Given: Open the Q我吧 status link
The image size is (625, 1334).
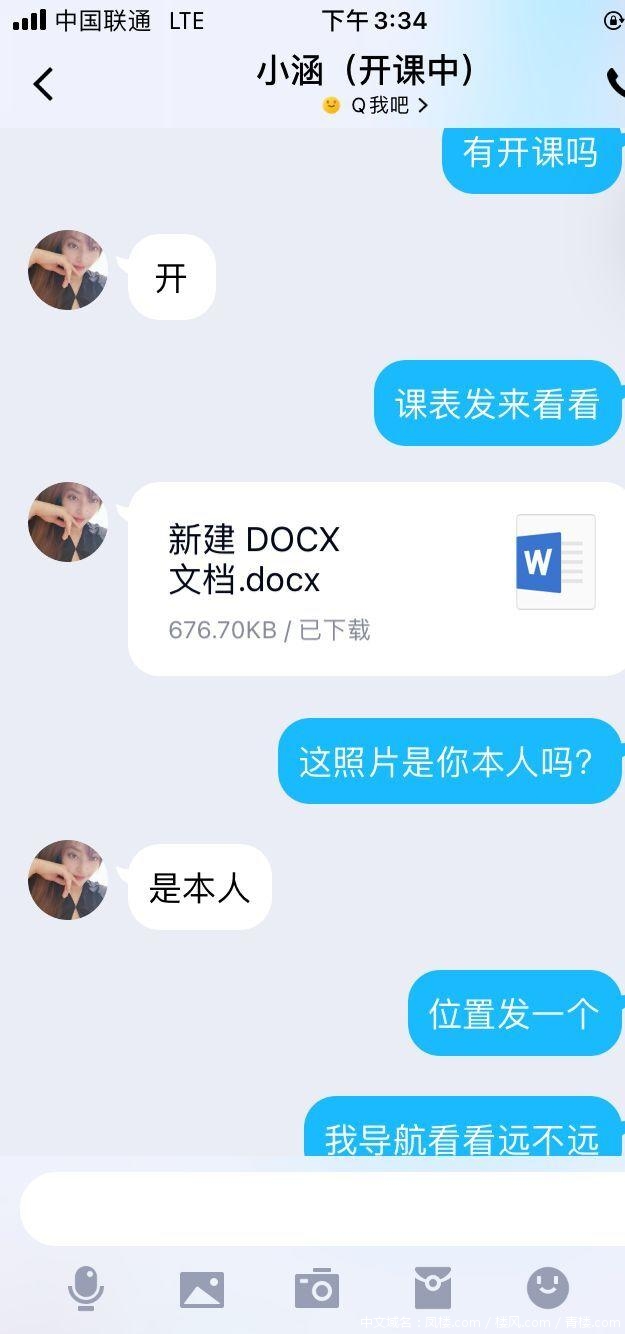Looking at the screenshot, I should (375, 105).
